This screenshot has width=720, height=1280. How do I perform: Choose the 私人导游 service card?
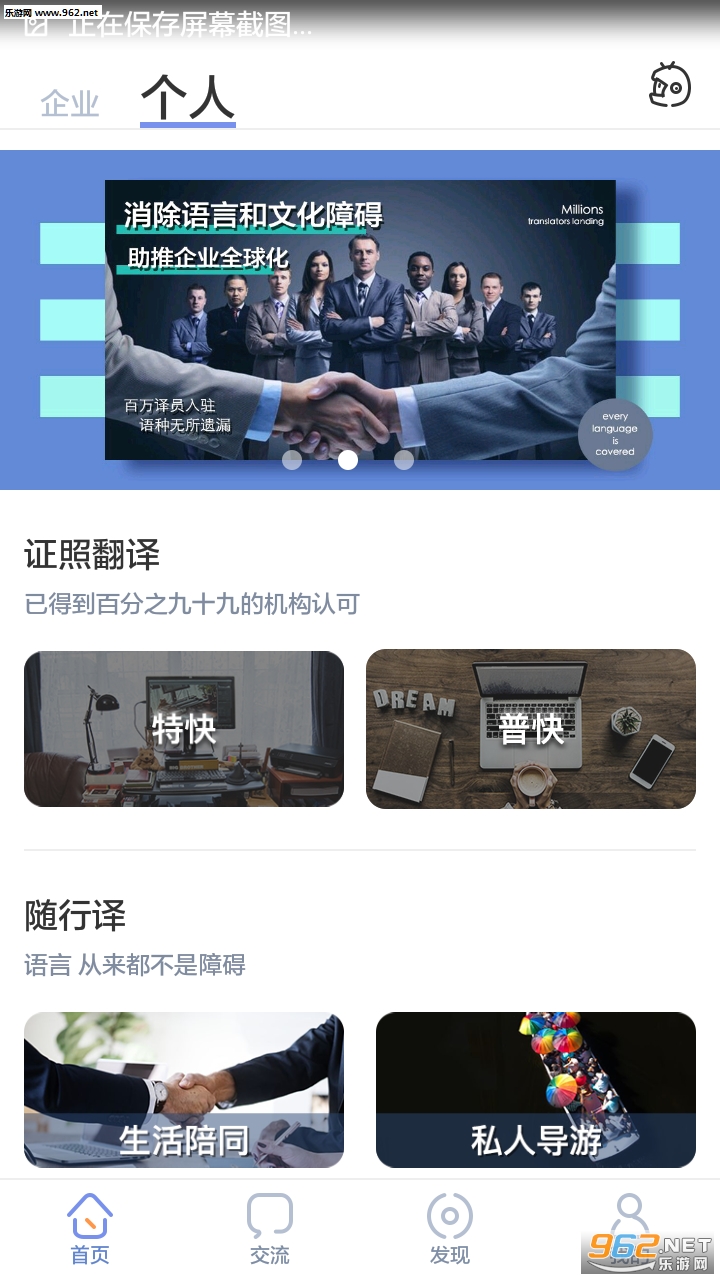(x=536, y=1090)
